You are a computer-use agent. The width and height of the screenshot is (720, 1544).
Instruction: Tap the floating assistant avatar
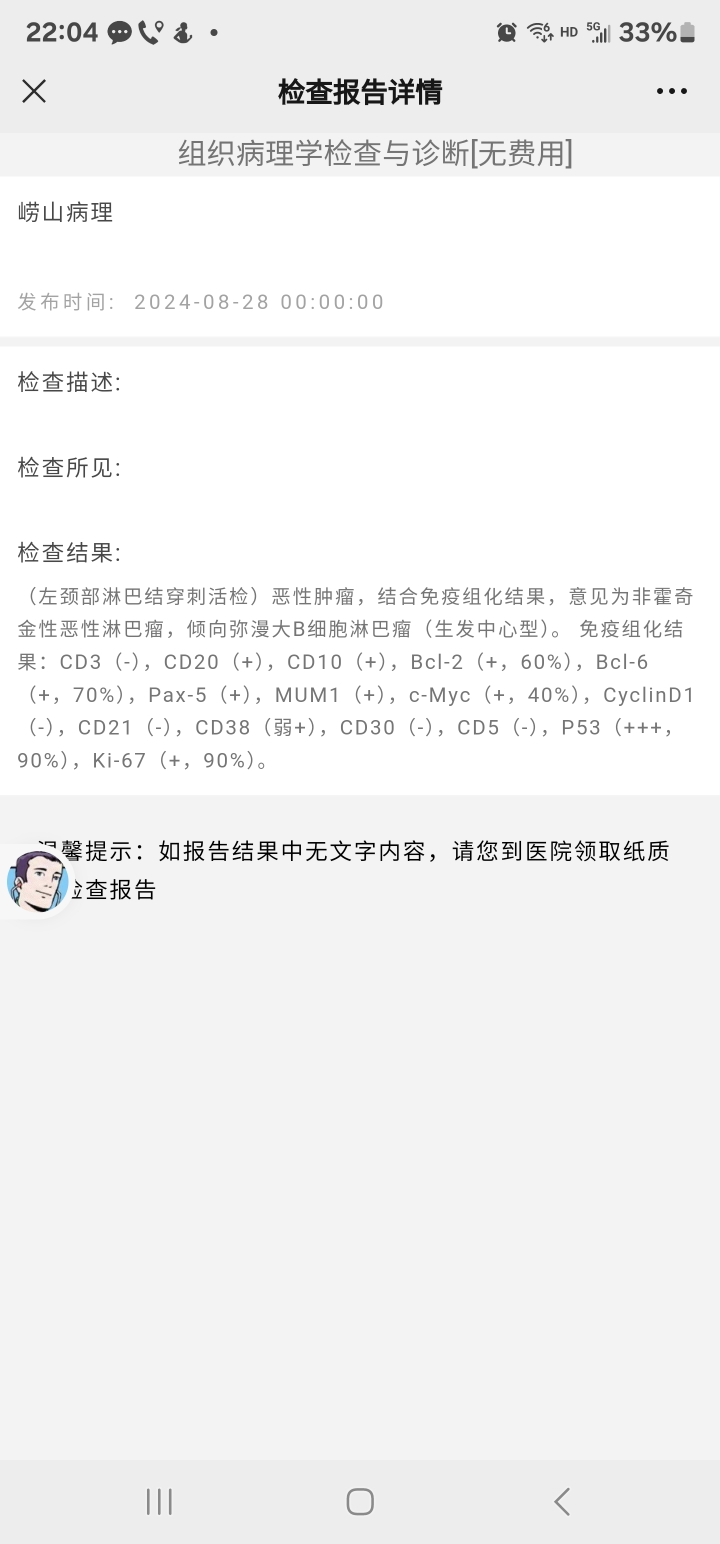[37, 882]
